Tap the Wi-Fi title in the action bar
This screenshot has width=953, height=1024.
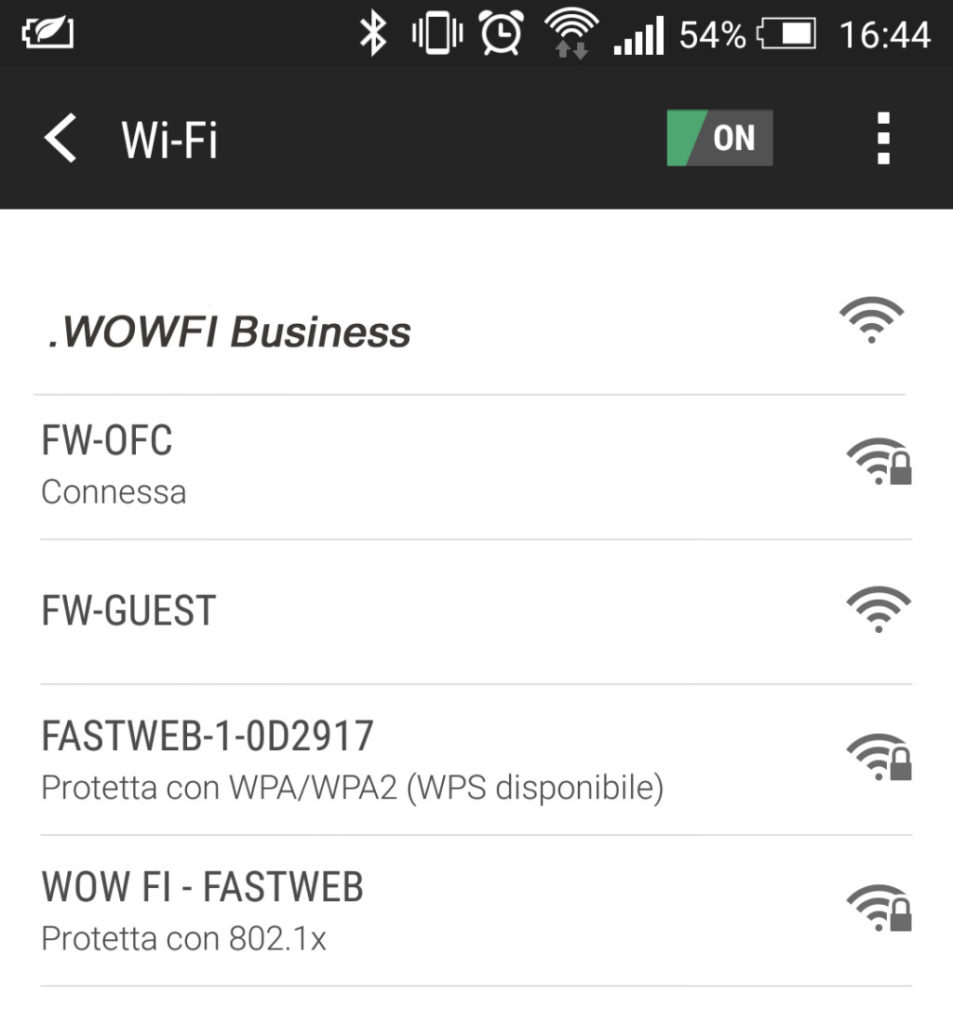(x=172, y=138)
